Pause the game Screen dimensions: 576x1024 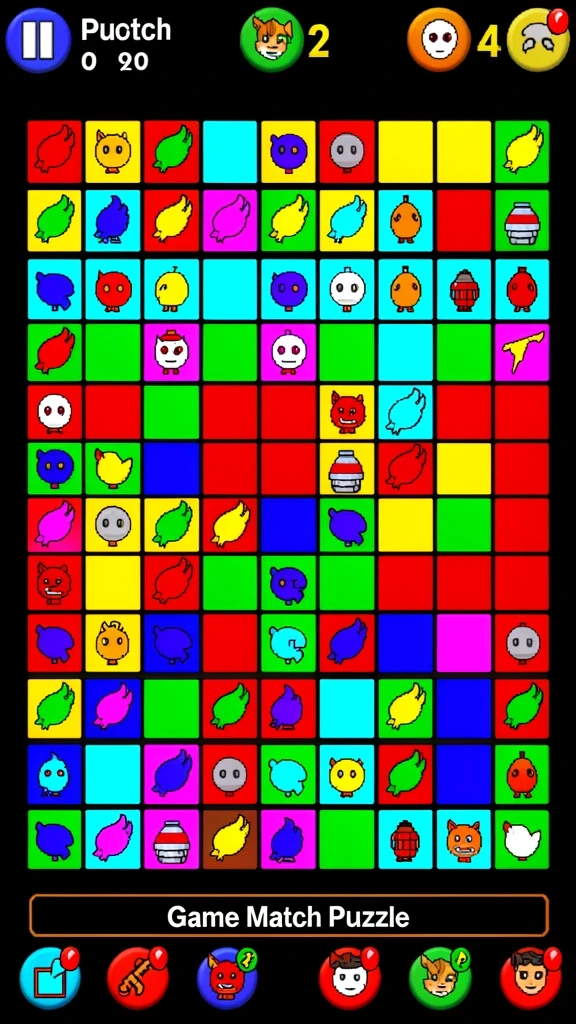click(38, 40)
